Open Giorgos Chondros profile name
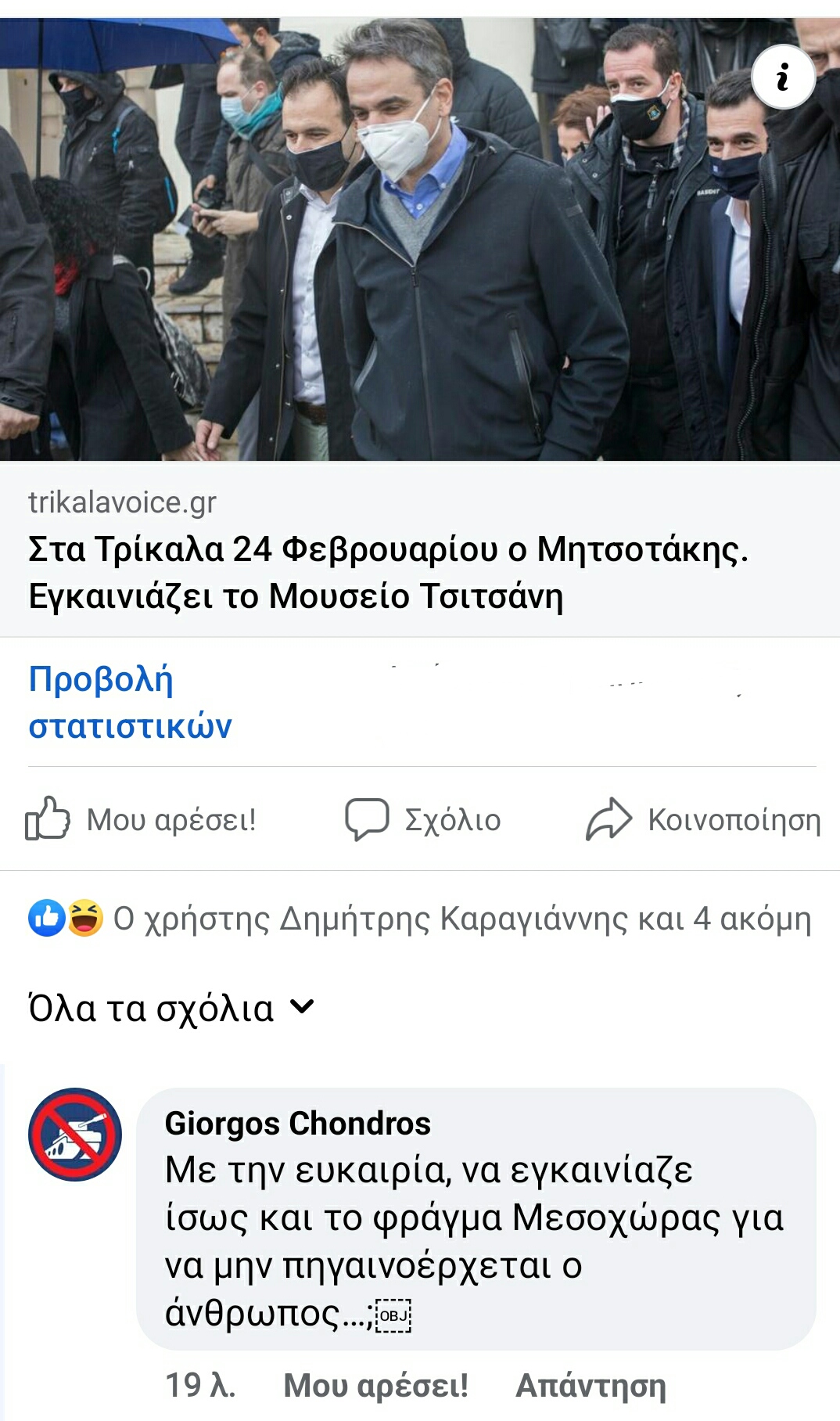The width and height of the screenshot is (840, 1421). tap(297, 1124)
